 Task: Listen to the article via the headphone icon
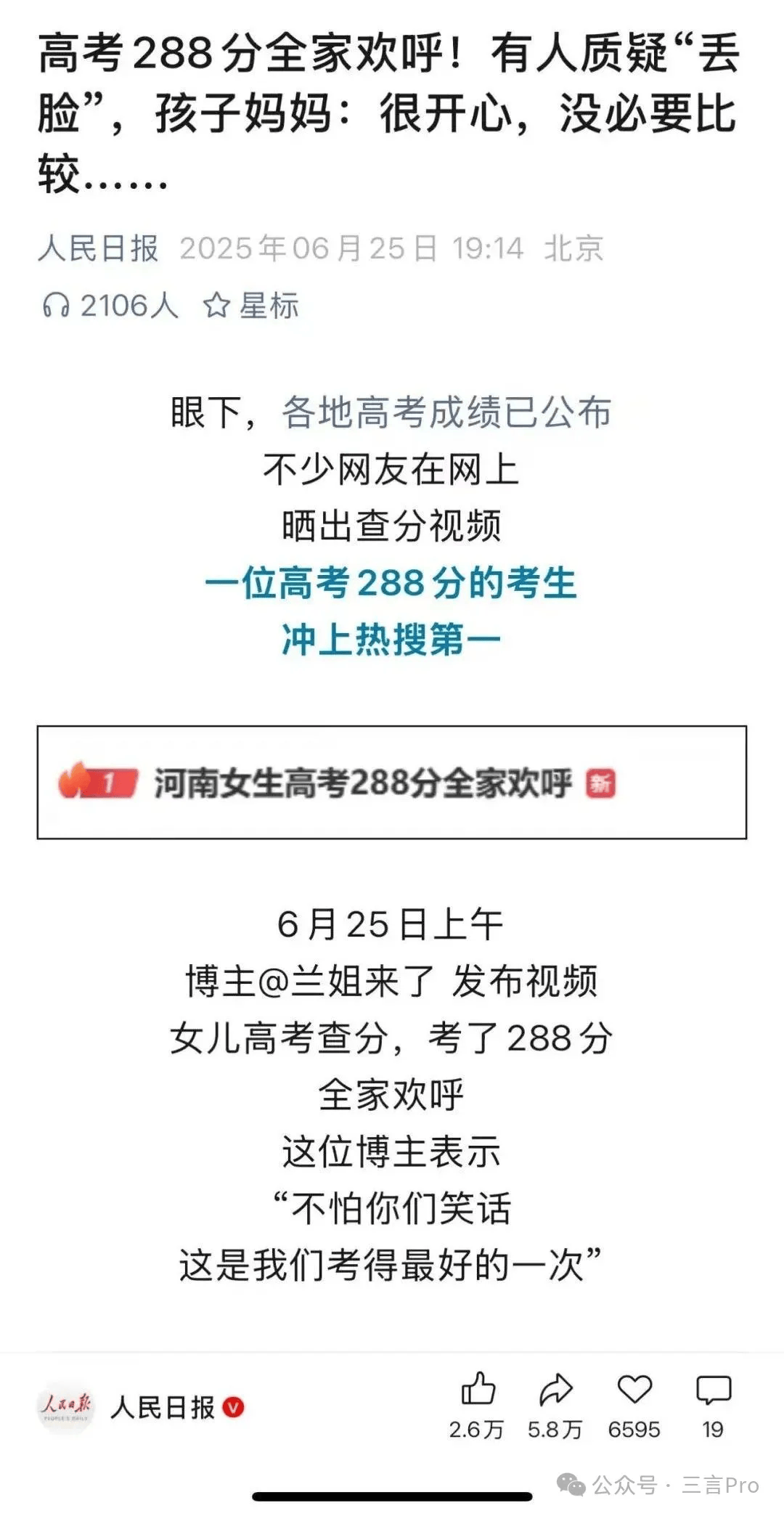click(56, 306)
